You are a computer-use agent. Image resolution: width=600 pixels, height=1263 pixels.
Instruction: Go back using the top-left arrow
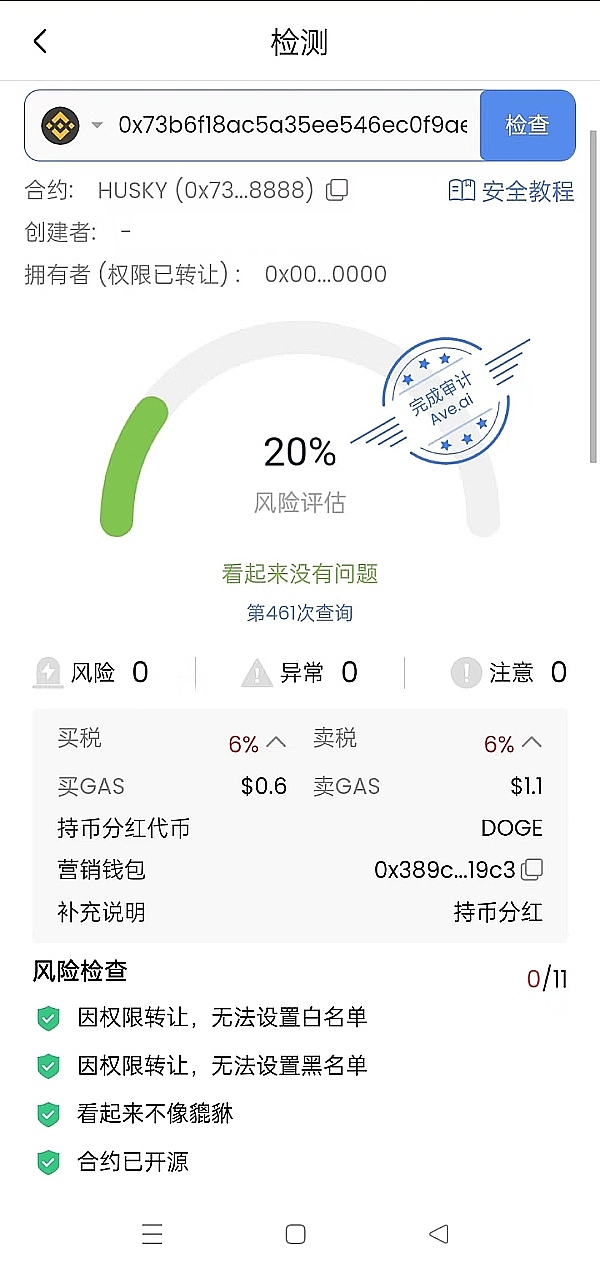coord(40,42)
